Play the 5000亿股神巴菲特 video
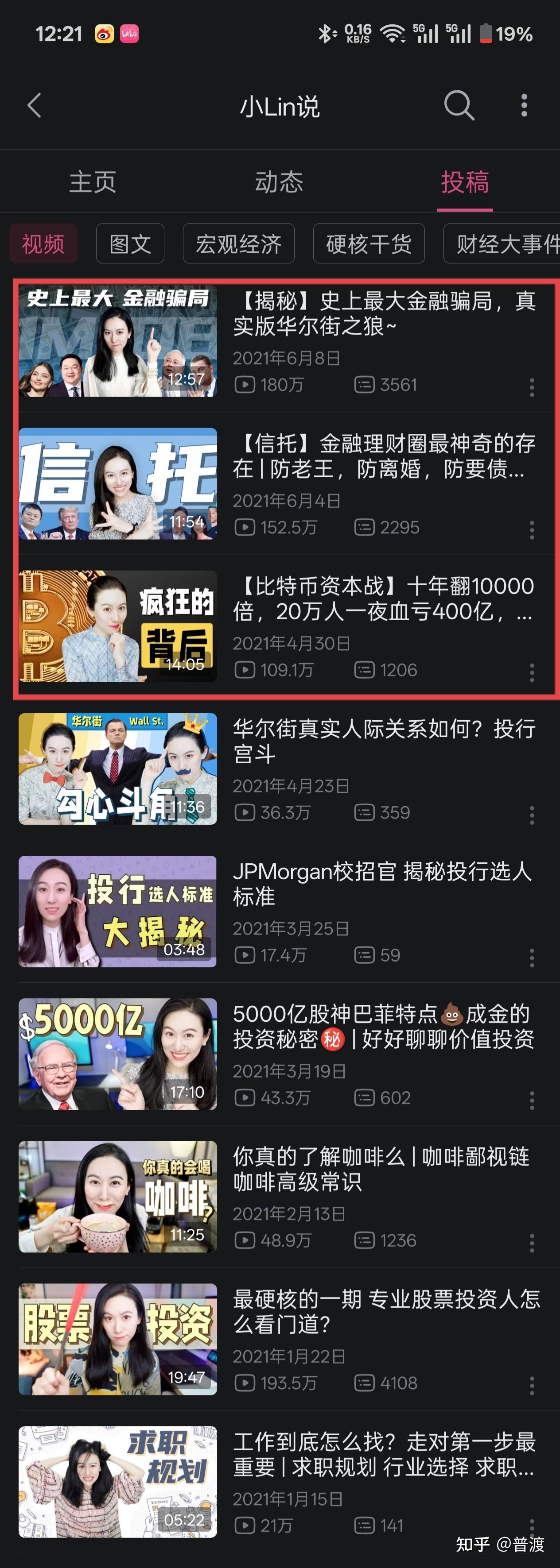 (384, 1026)
